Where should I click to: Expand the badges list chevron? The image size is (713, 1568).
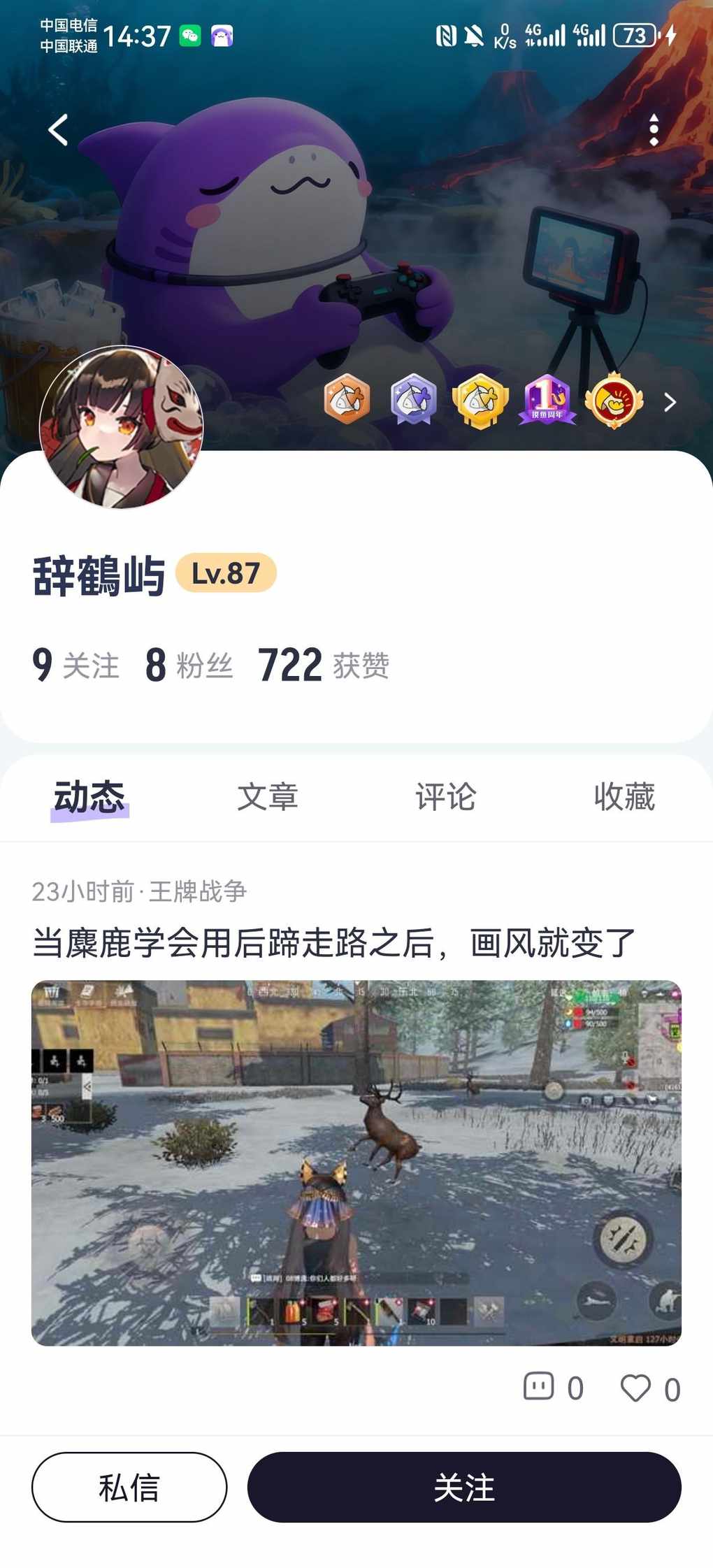[670, 402]
